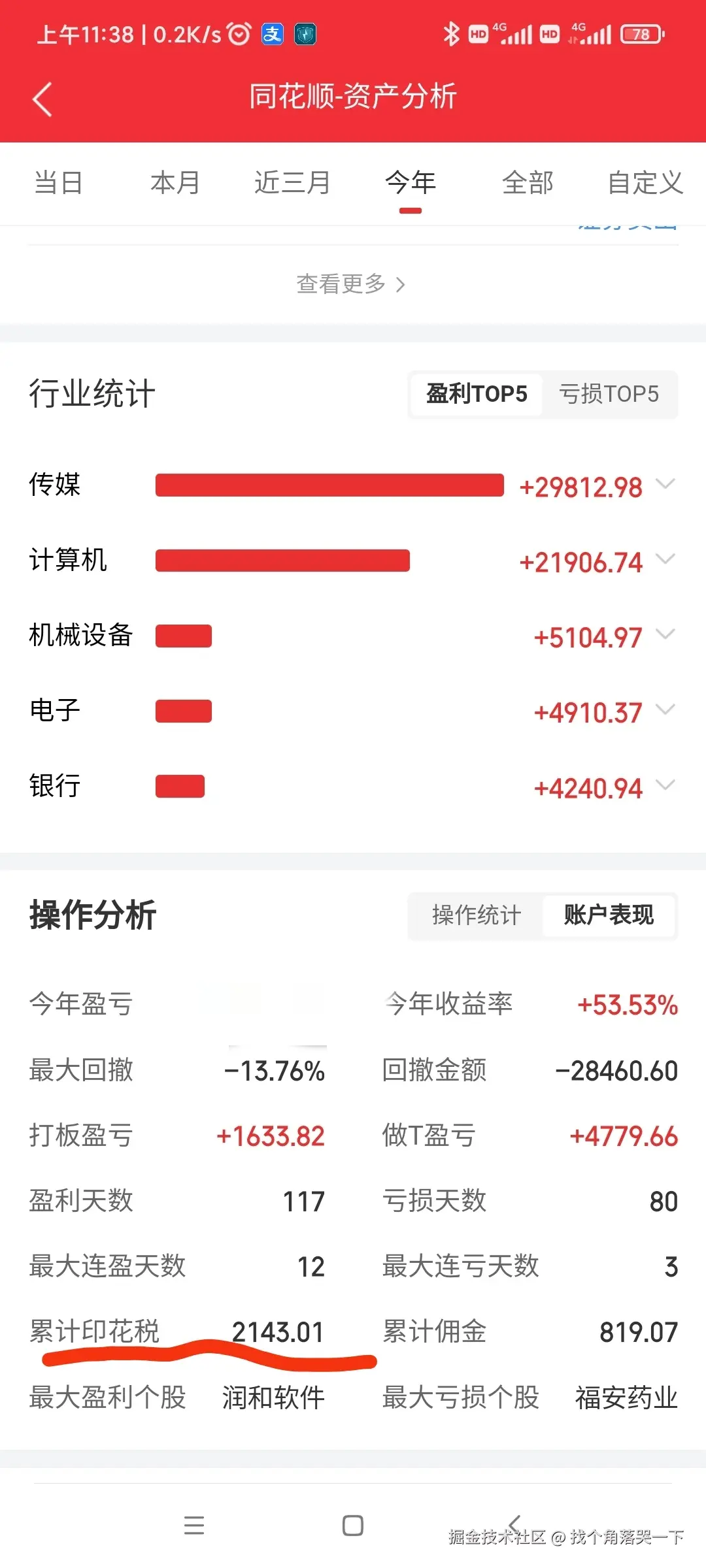Image resolution: width=706 pixels, height=1568 pixels.
Task: Select 最大盈利个股 润和软件
Action: tap(274, 1397)
